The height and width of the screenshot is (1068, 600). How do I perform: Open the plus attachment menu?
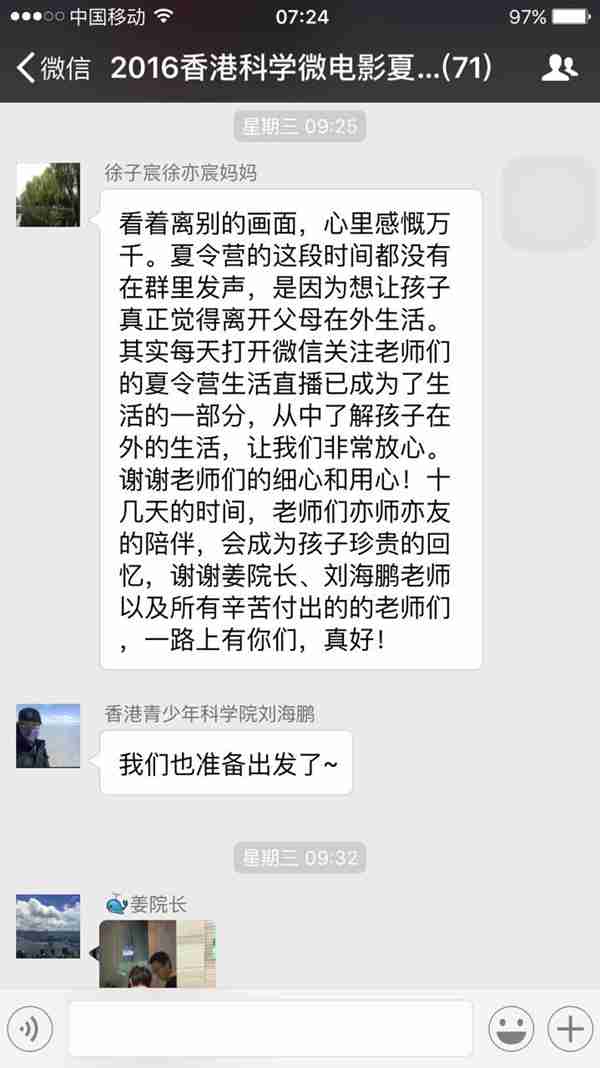[569, 1028]
